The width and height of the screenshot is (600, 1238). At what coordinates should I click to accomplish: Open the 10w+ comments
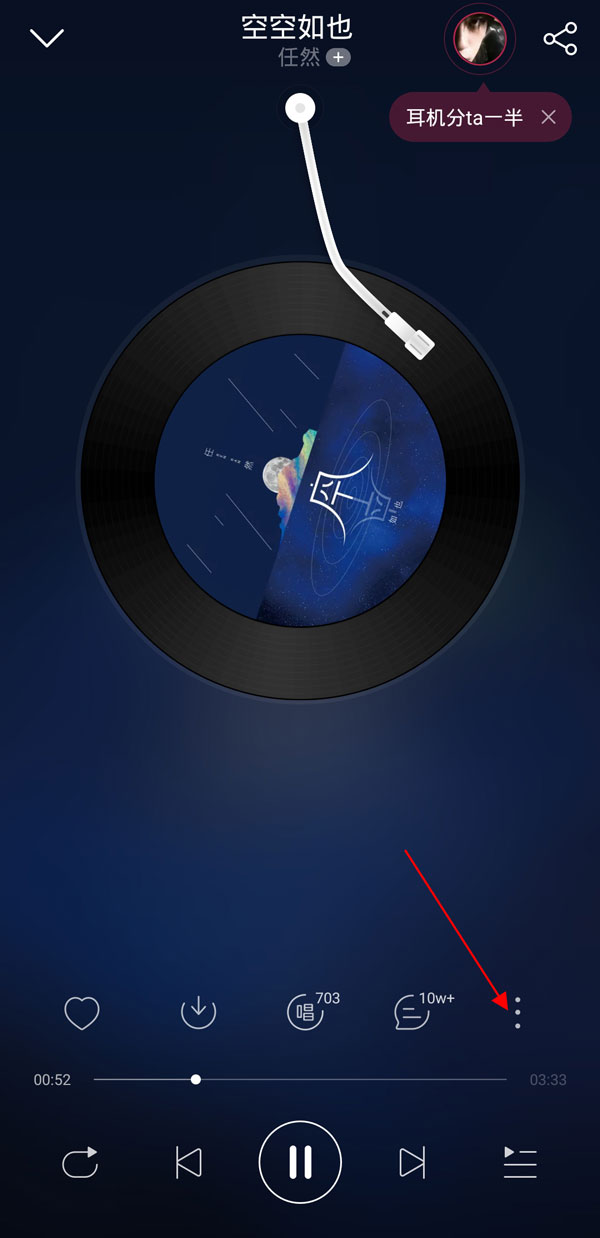412,1013
